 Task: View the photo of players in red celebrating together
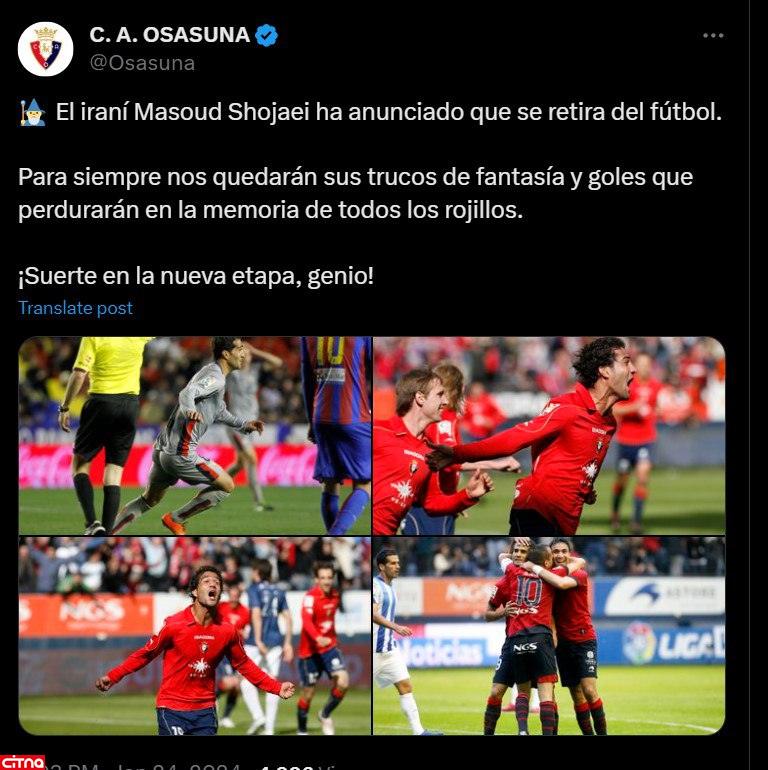(548, 435)
